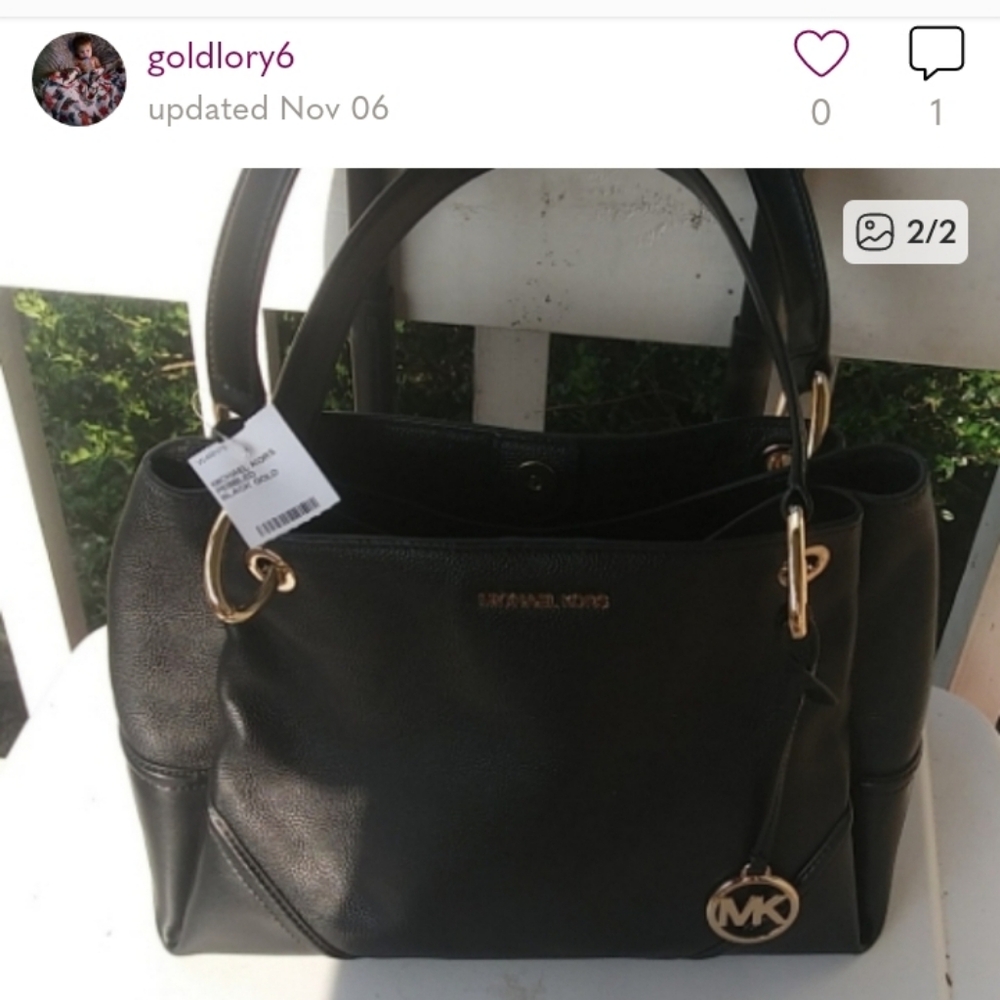Open the comments speech bubble
Screen dimensions: 1000x1000
936,53
